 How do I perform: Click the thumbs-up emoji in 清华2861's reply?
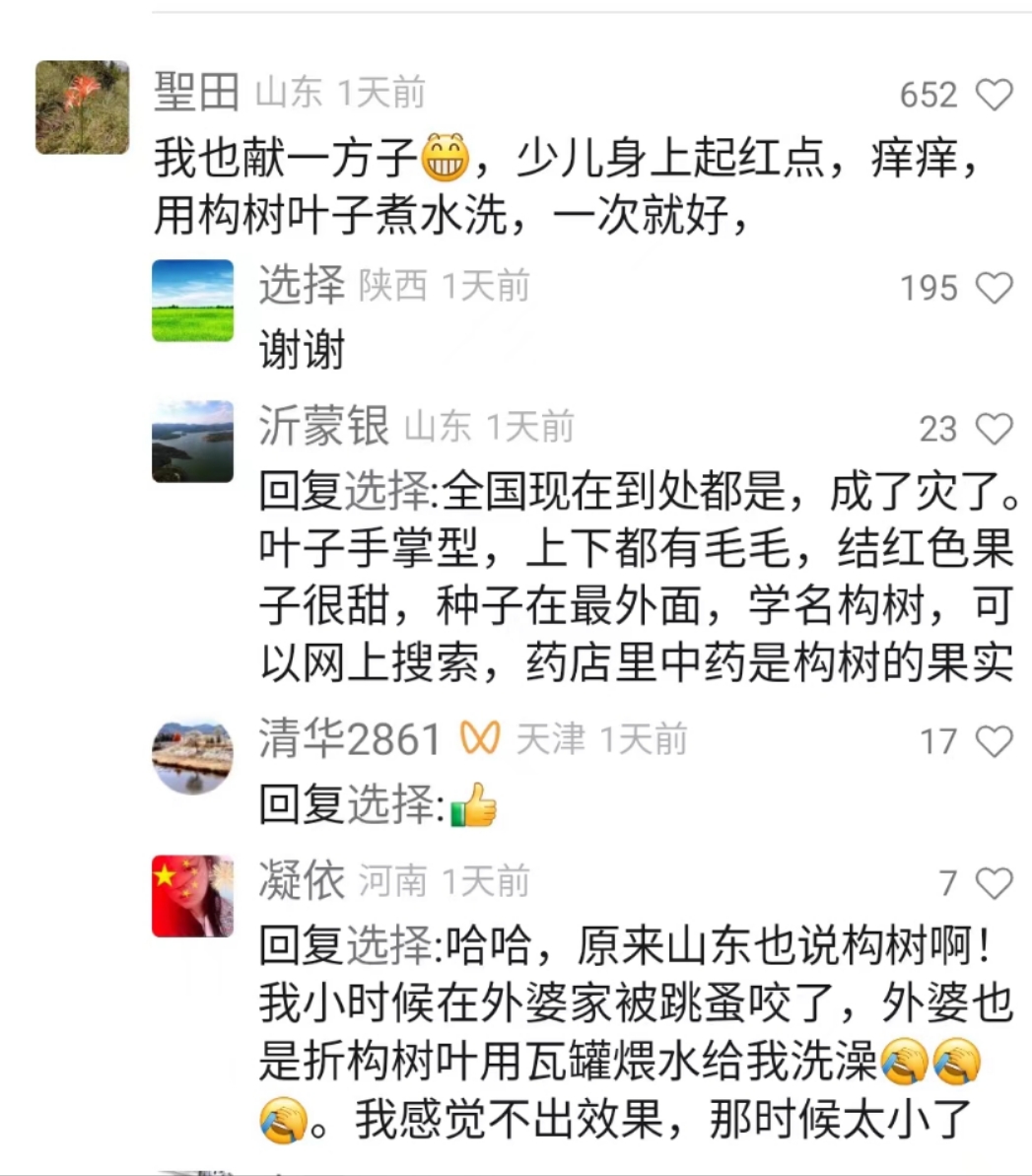tap(471, 806)
